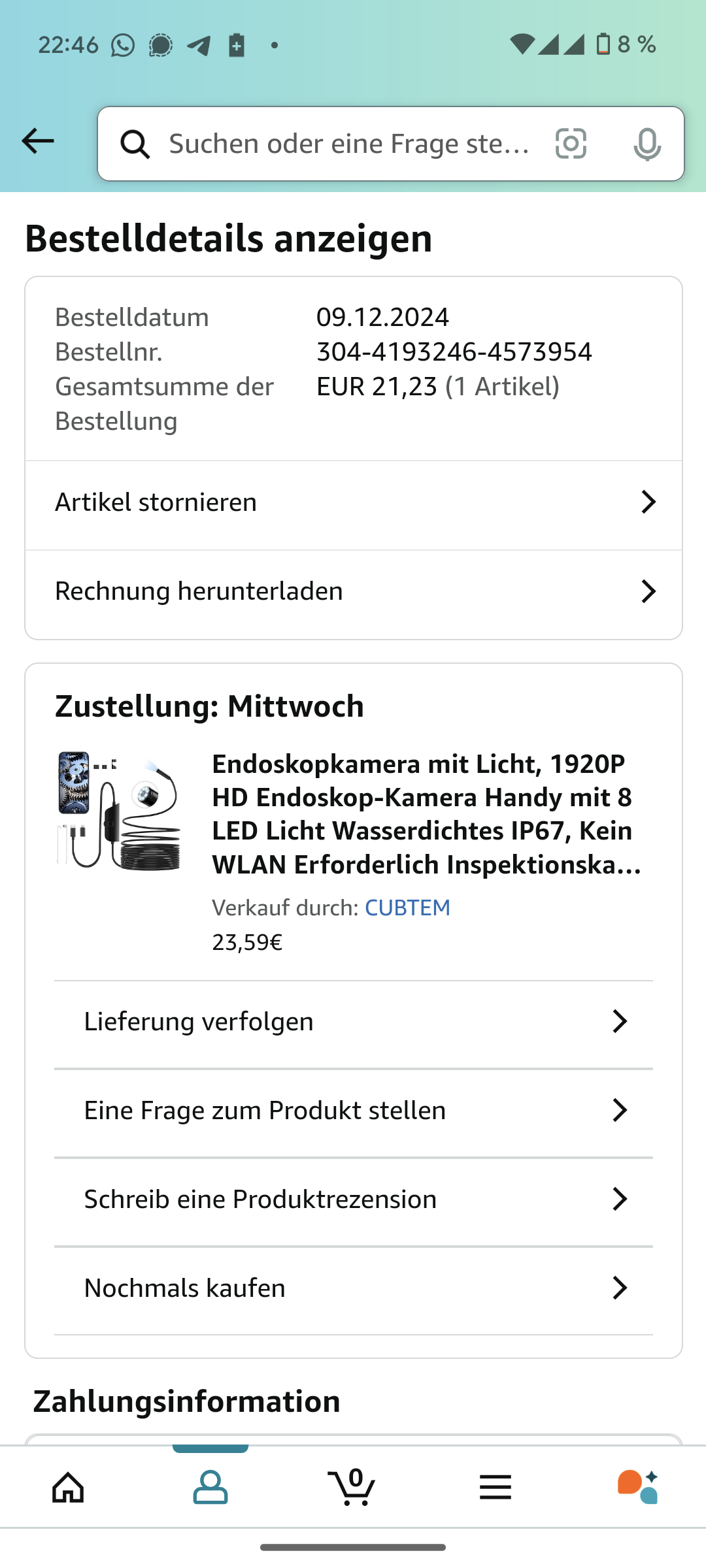Start voice search with the microphone

coord(647,144)
